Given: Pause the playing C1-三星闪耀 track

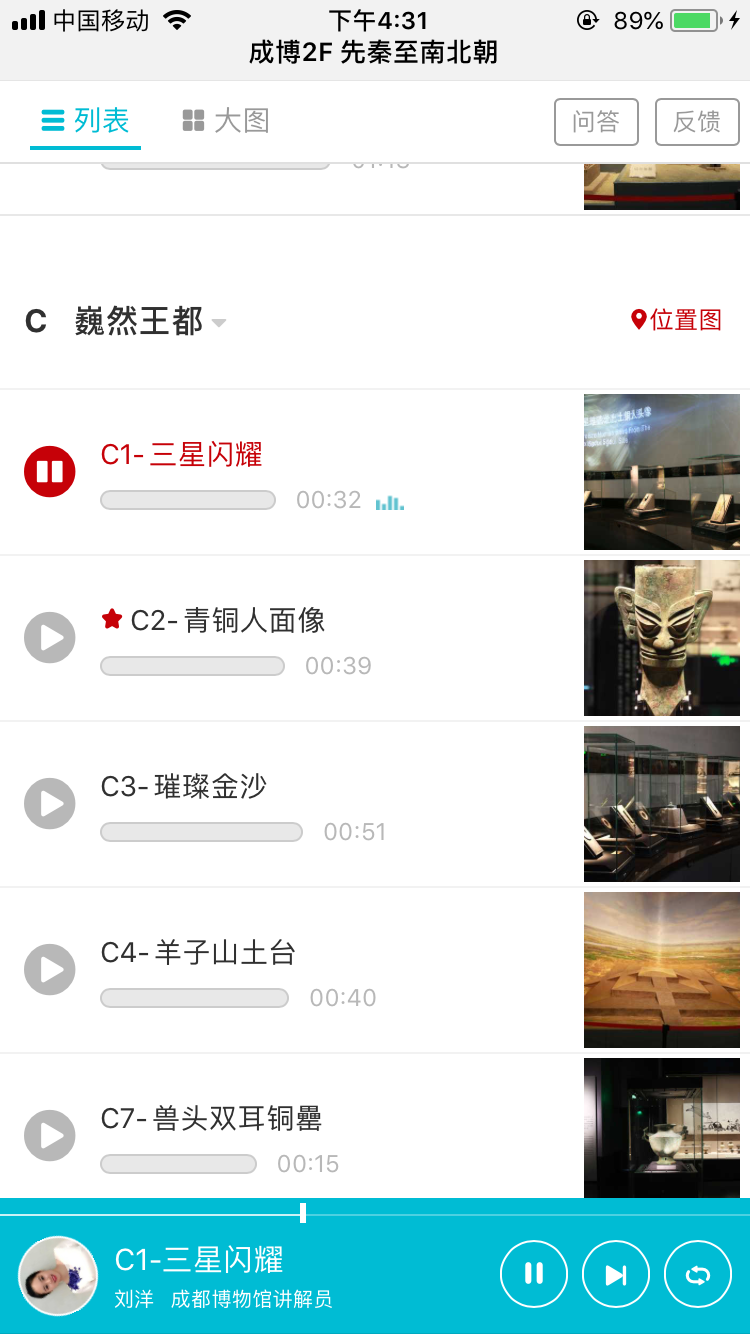Looking at the screenshot, I should (49, 470).
